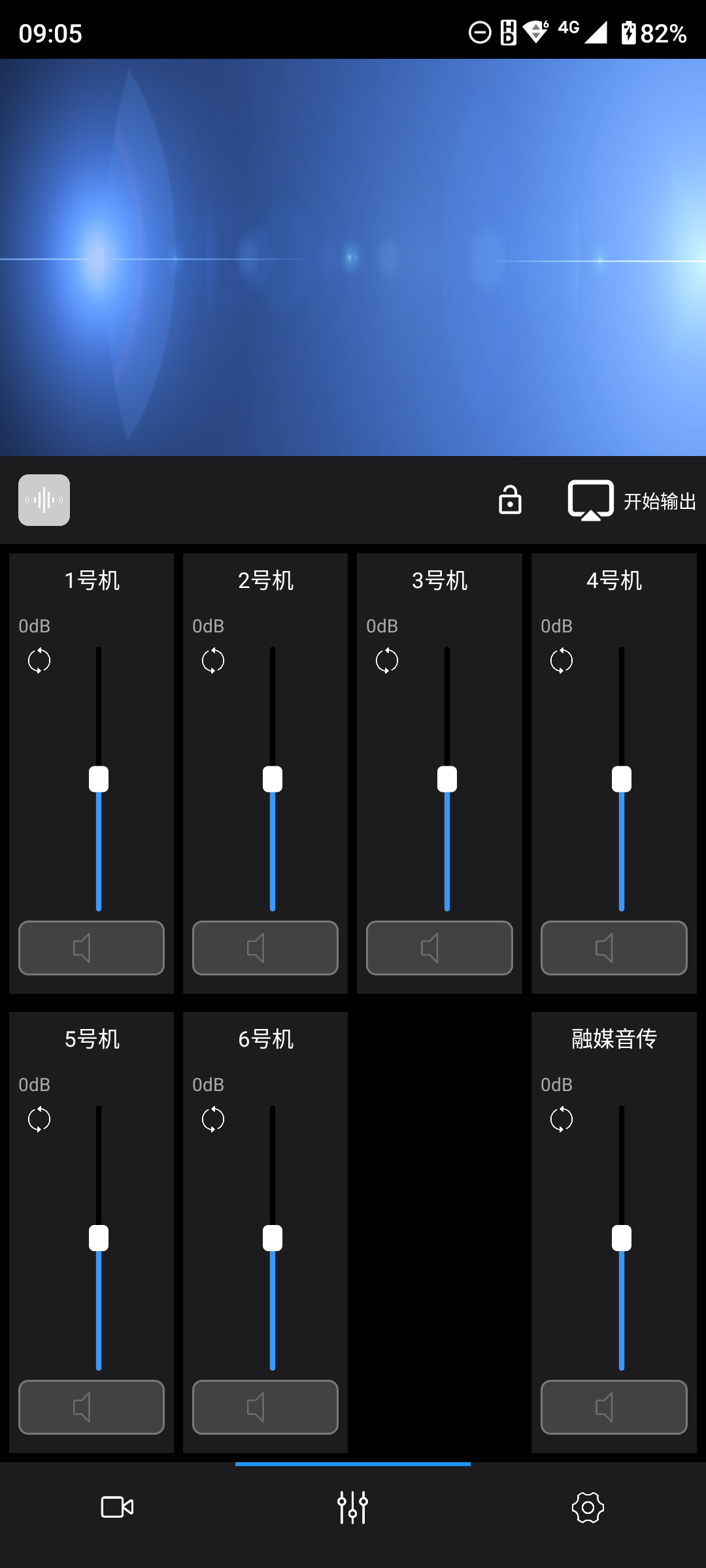Mute the 5号机 channel
Image resolution: width=706 pixels, height=1568 pixels.
[x=92, y=1407]
